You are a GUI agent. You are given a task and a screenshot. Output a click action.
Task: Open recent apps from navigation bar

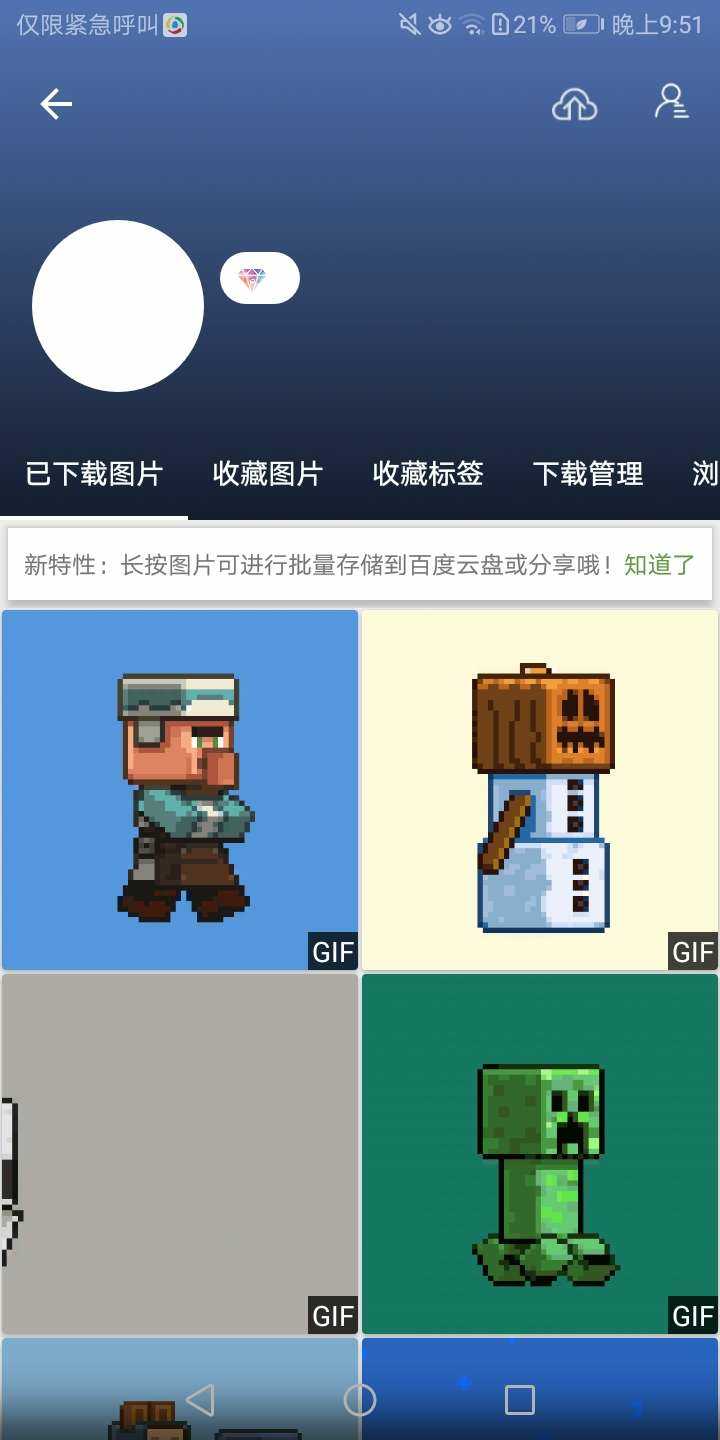coord(519,1400)
